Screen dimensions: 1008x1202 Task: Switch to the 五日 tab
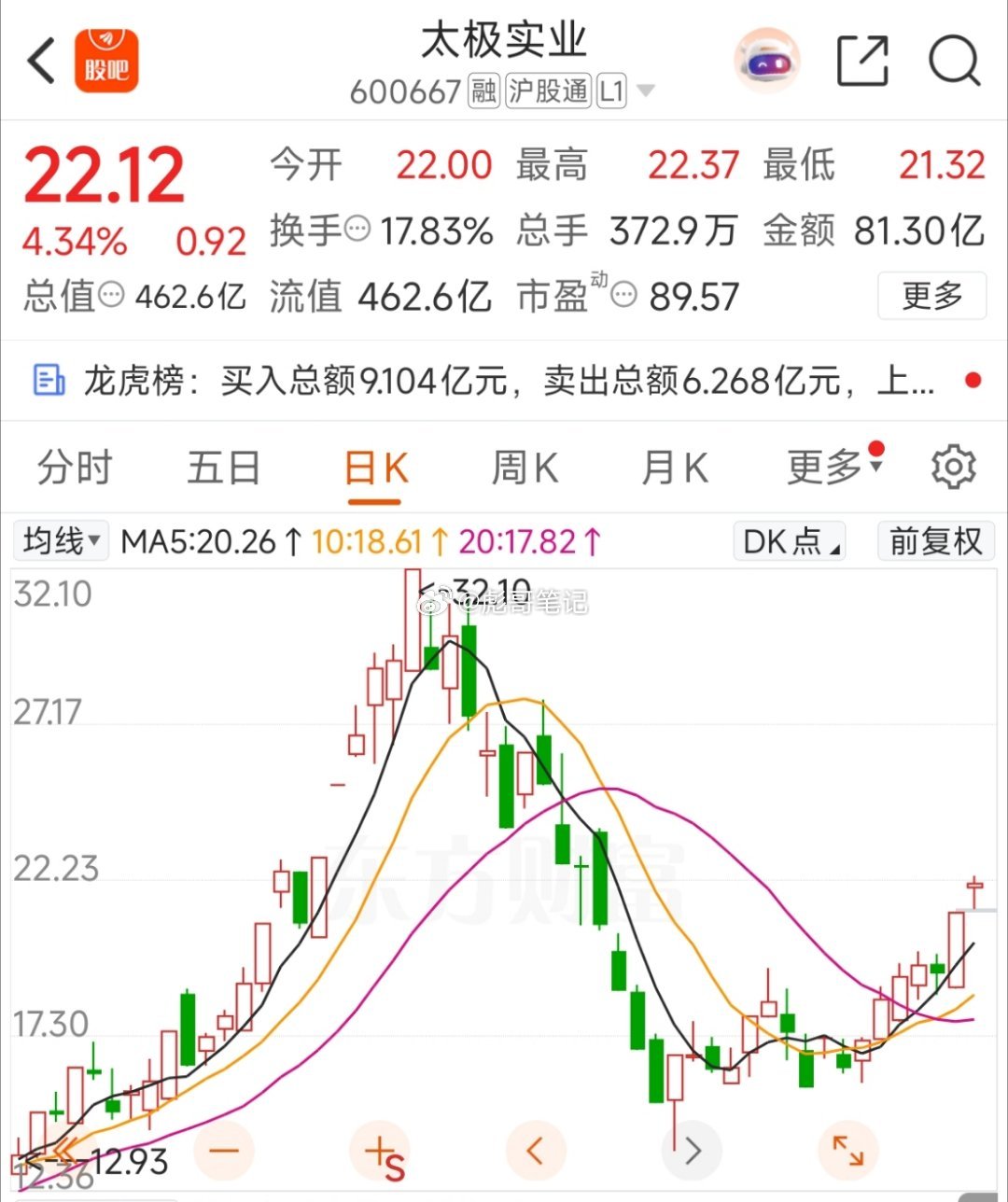224,468
